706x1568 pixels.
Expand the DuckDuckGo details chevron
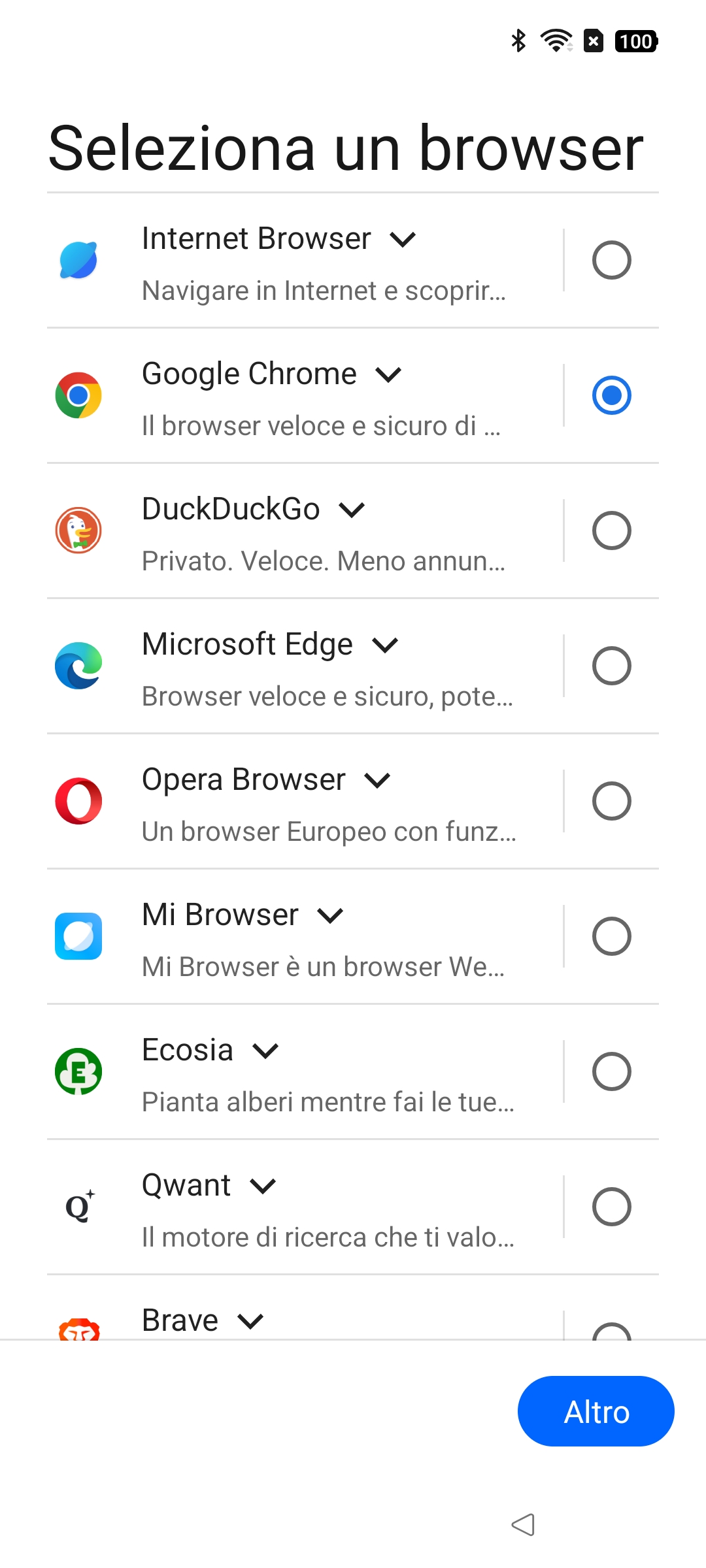352,510
